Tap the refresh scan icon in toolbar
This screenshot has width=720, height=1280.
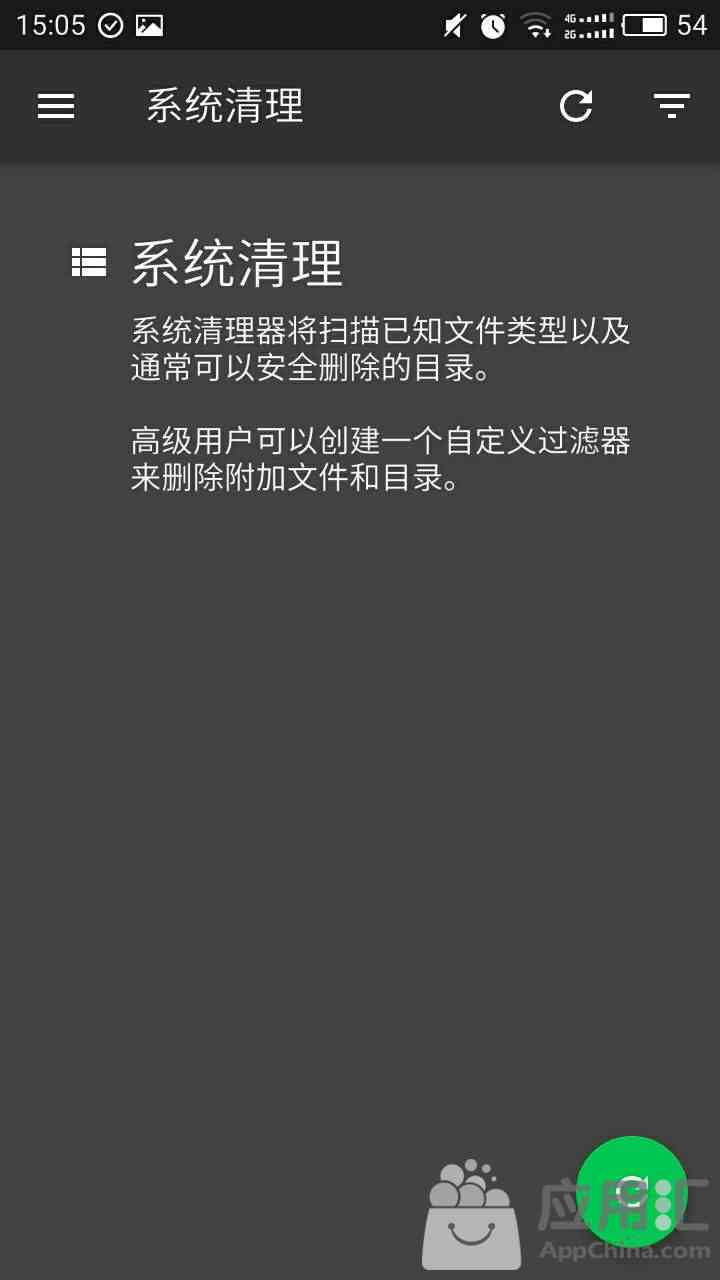click(x=576, y=106)
